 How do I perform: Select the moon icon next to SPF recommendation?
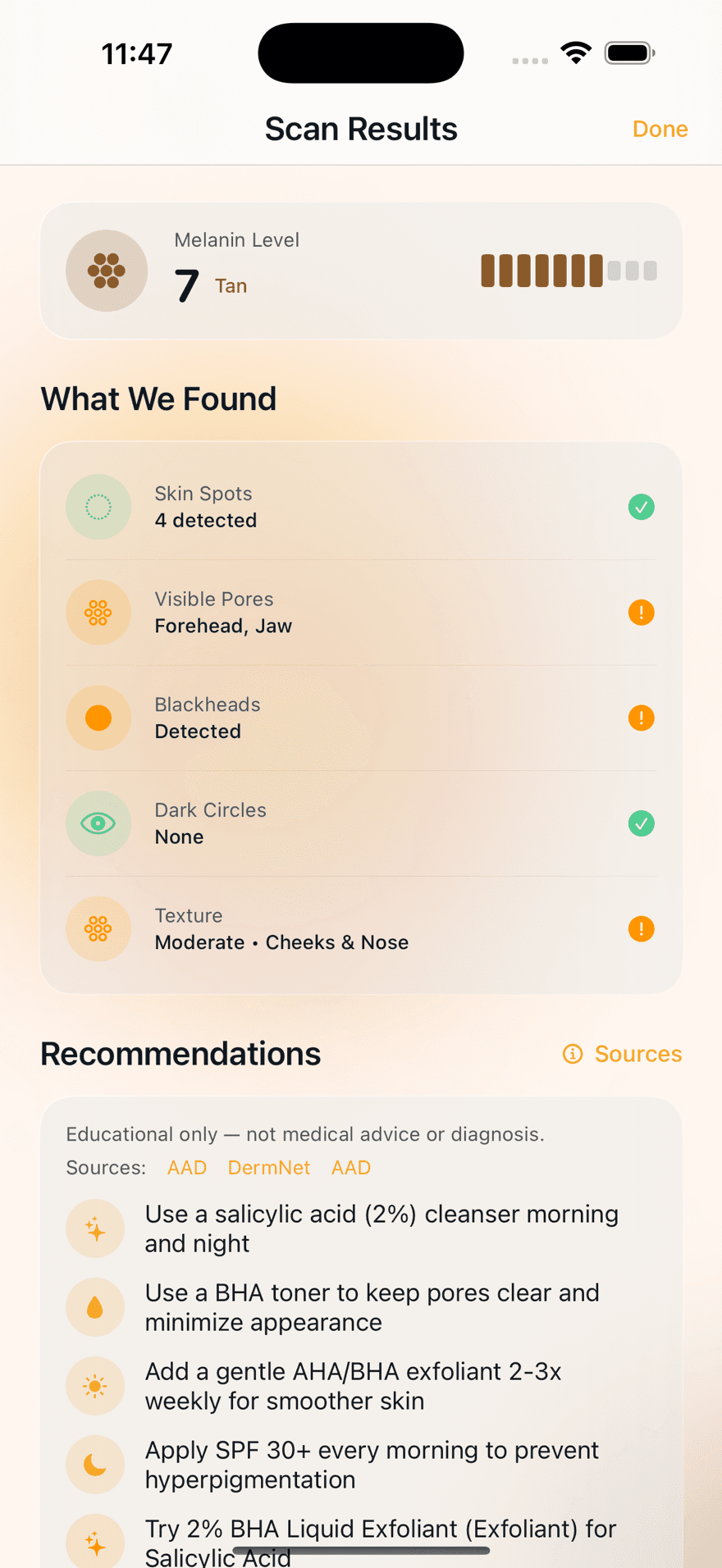[x=95, y=1465]
